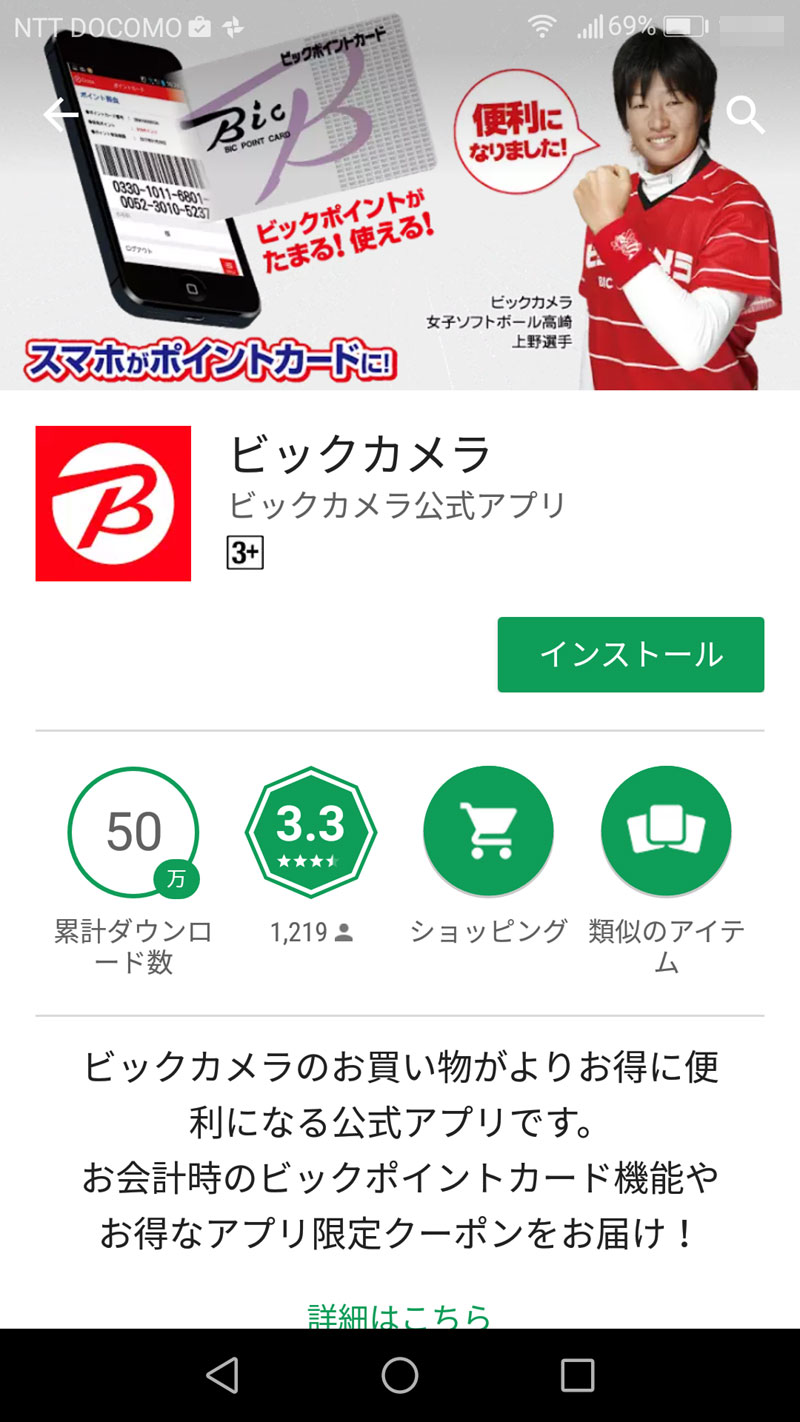
Task: View 類似のアイテム similar apps
Action: coord(666,832)
